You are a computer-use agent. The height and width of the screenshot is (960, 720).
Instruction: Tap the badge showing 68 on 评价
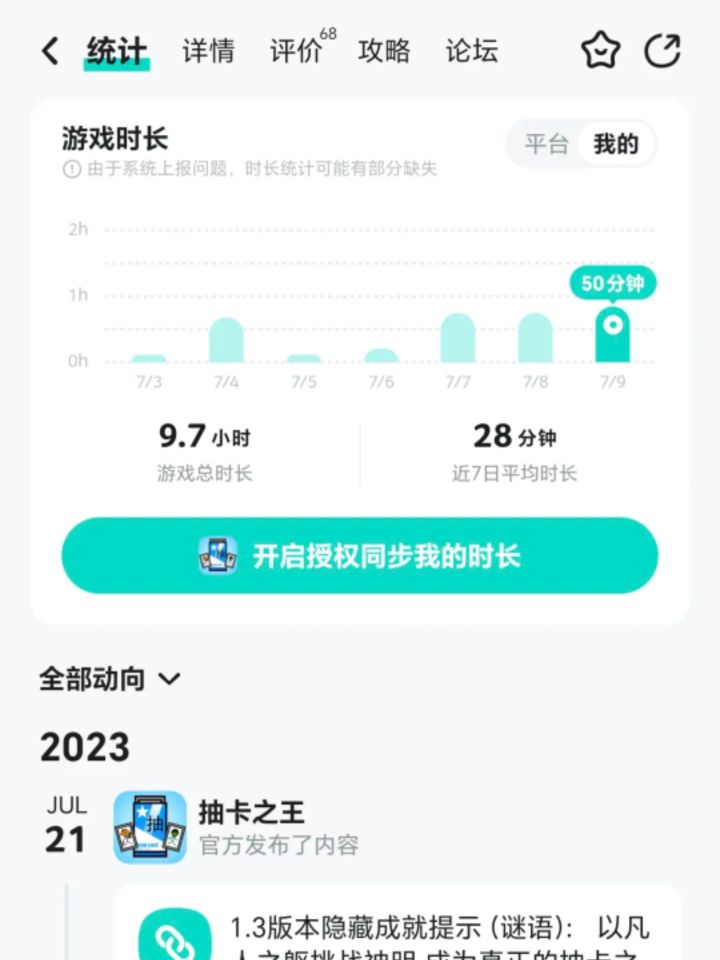(x=330, y=35)
